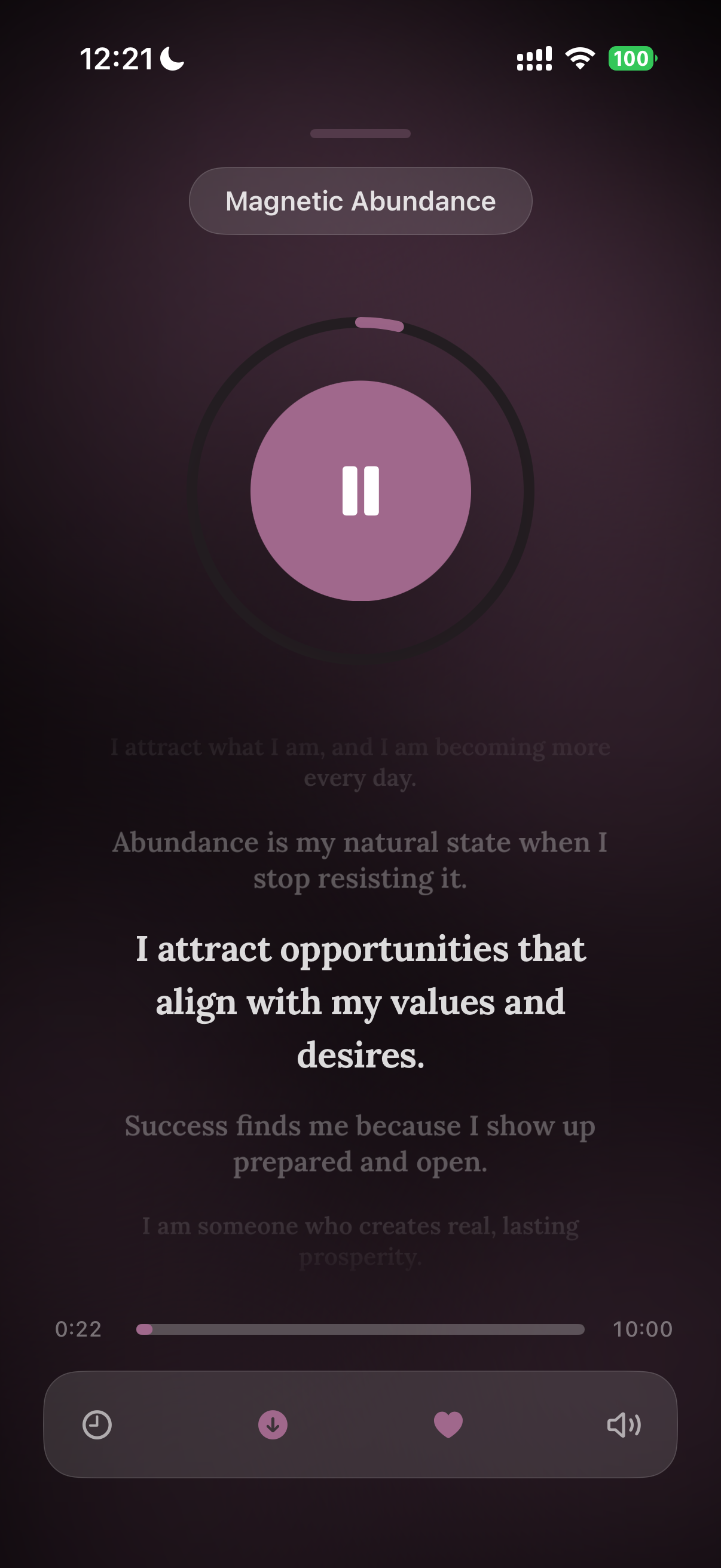The width and height of the screenshot is (721, 1568).
Task: Tap the Wi-Fi icon in status bar
Action: (579, 58)
